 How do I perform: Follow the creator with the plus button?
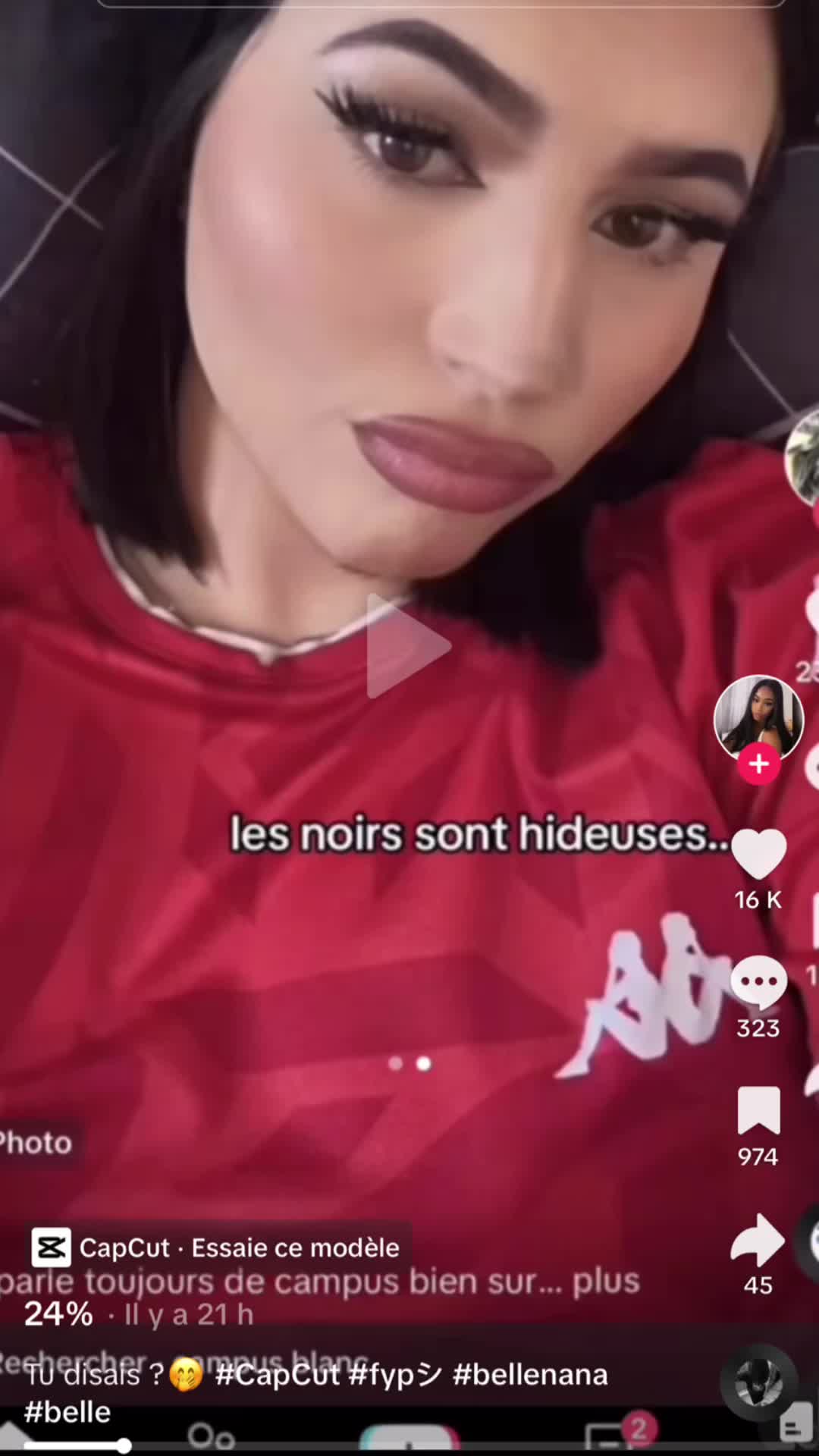click(x=758, y=764)
